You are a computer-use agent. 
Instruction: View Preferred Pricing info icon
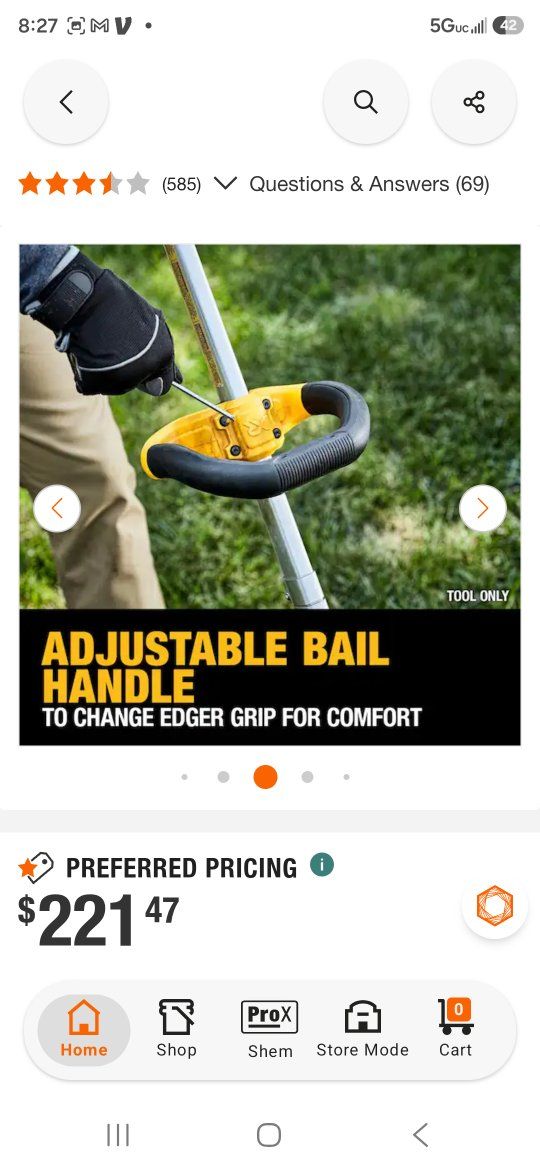point(321,866)
